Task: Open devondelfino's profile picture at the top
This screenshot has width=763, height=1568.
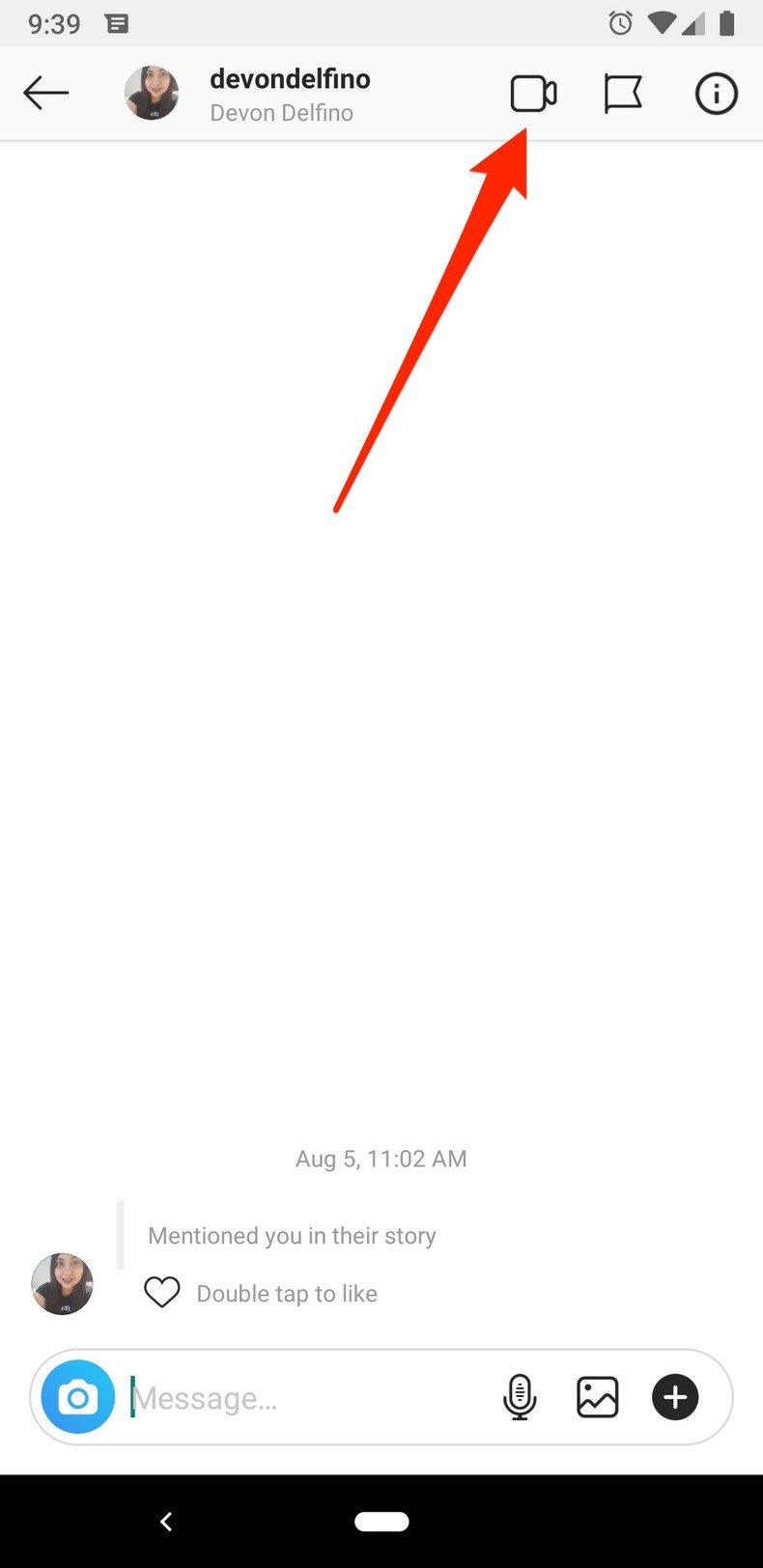Action: [x=152, y=93]
